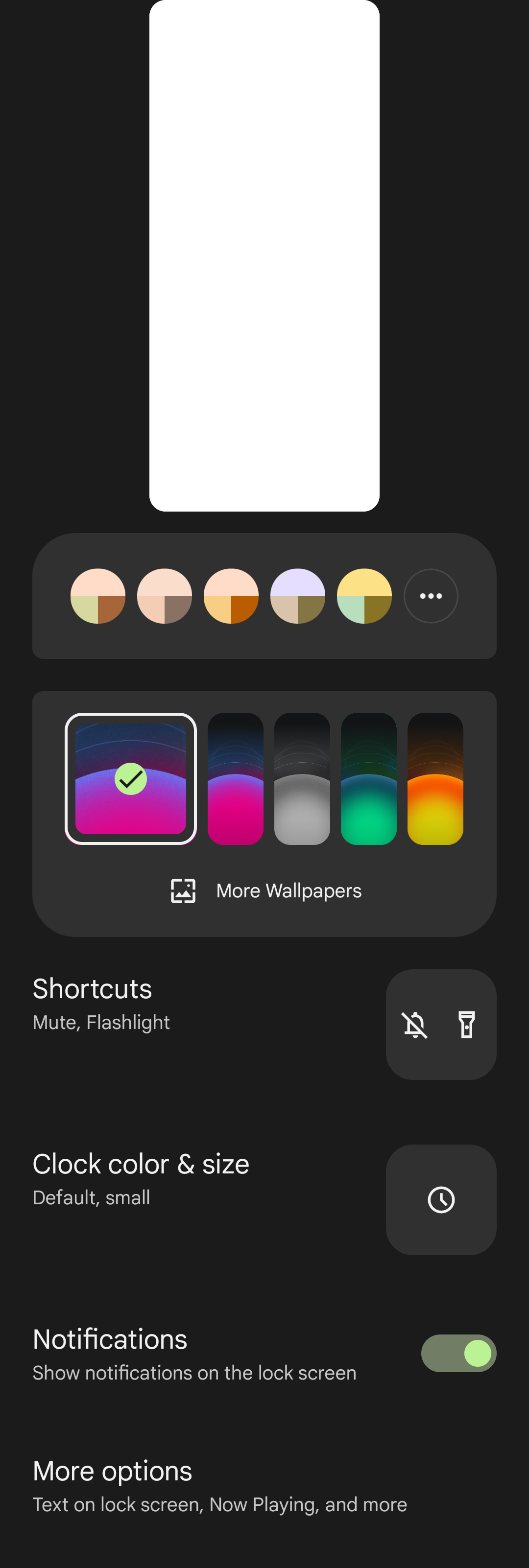Choose the pink gradient wallpaper

point(235,778)
